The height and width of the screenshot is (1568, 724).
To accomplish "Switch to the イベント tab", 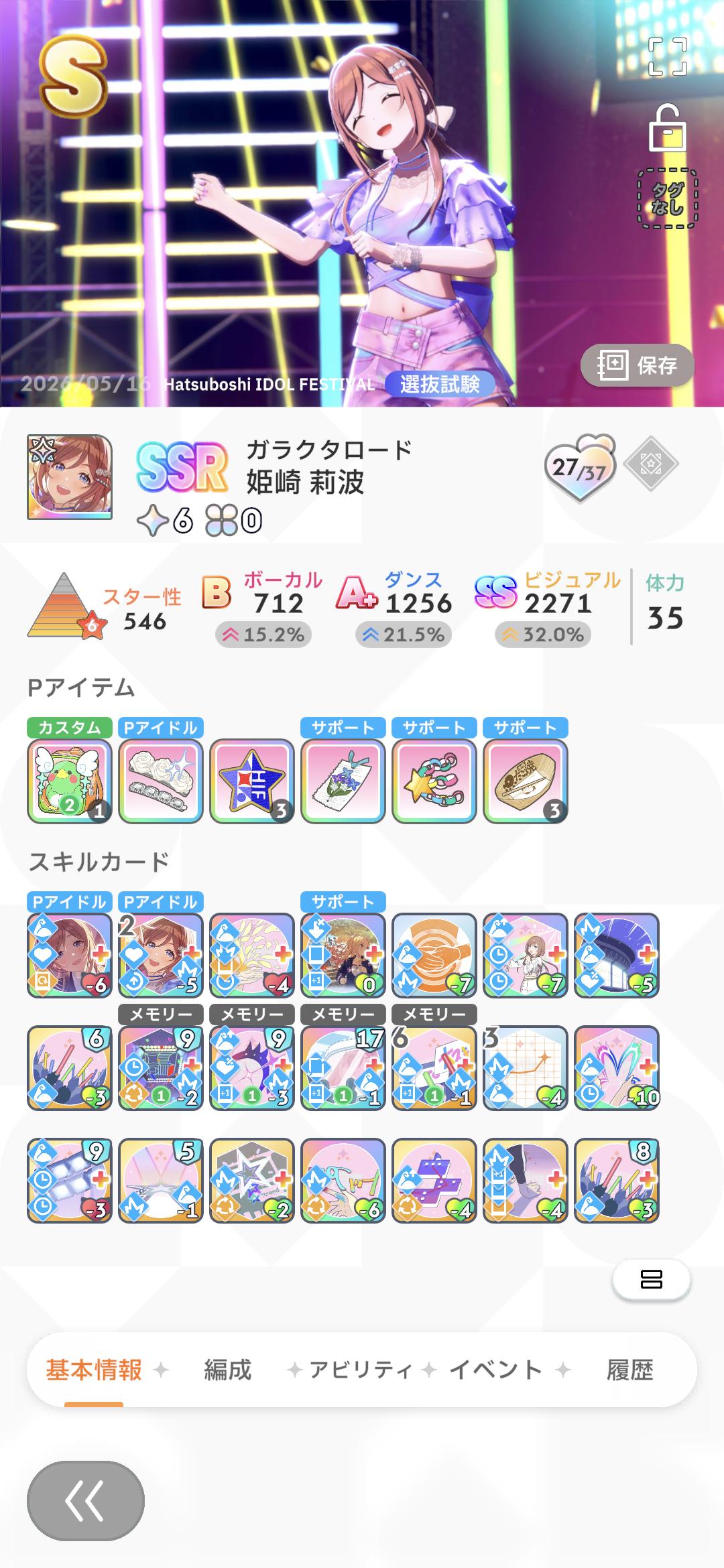I will [495, 1370].
